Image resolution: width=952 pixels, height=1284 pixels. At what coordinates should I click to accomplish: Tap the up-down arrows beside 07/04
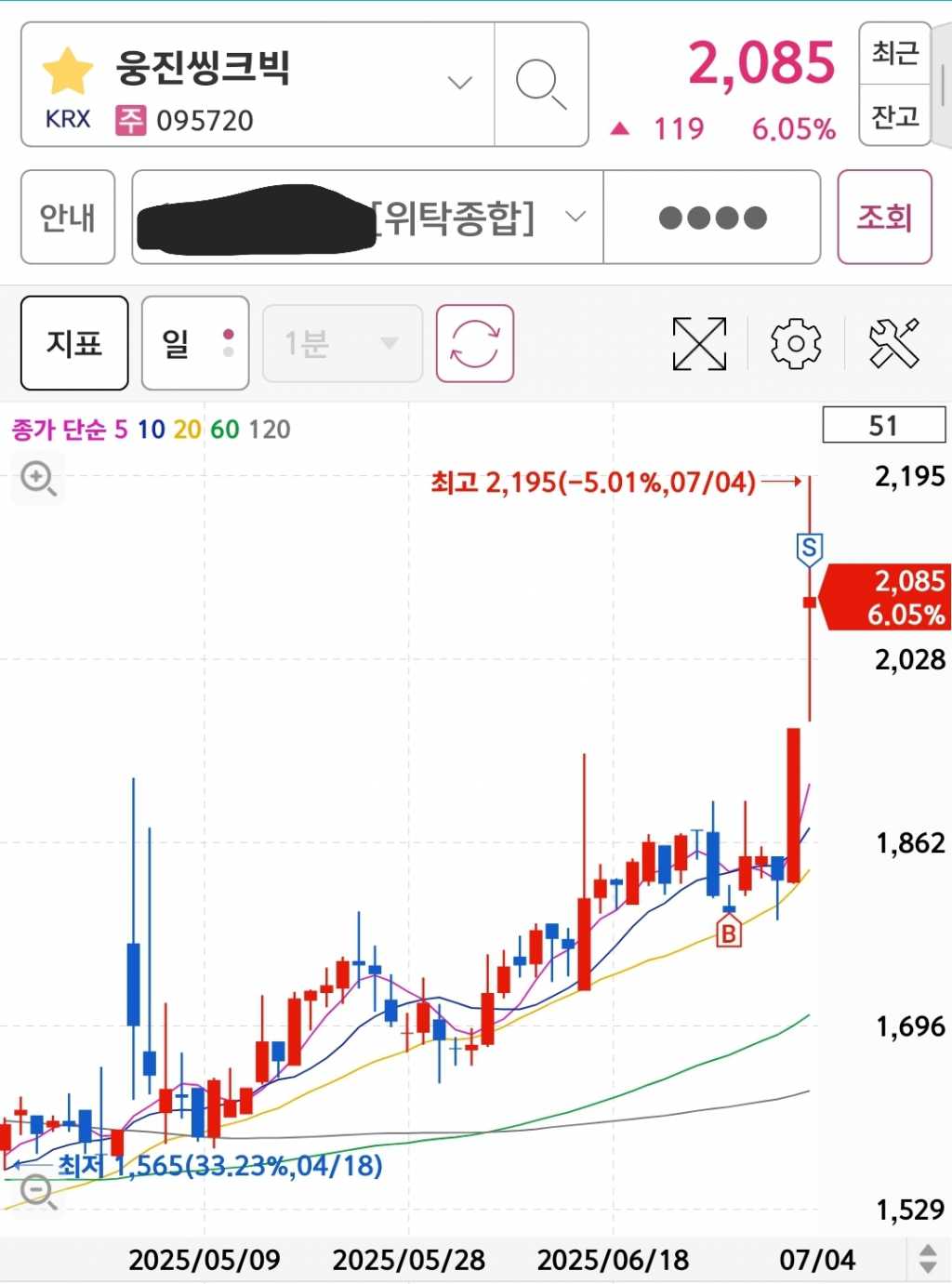click(x=928, y=1260)
